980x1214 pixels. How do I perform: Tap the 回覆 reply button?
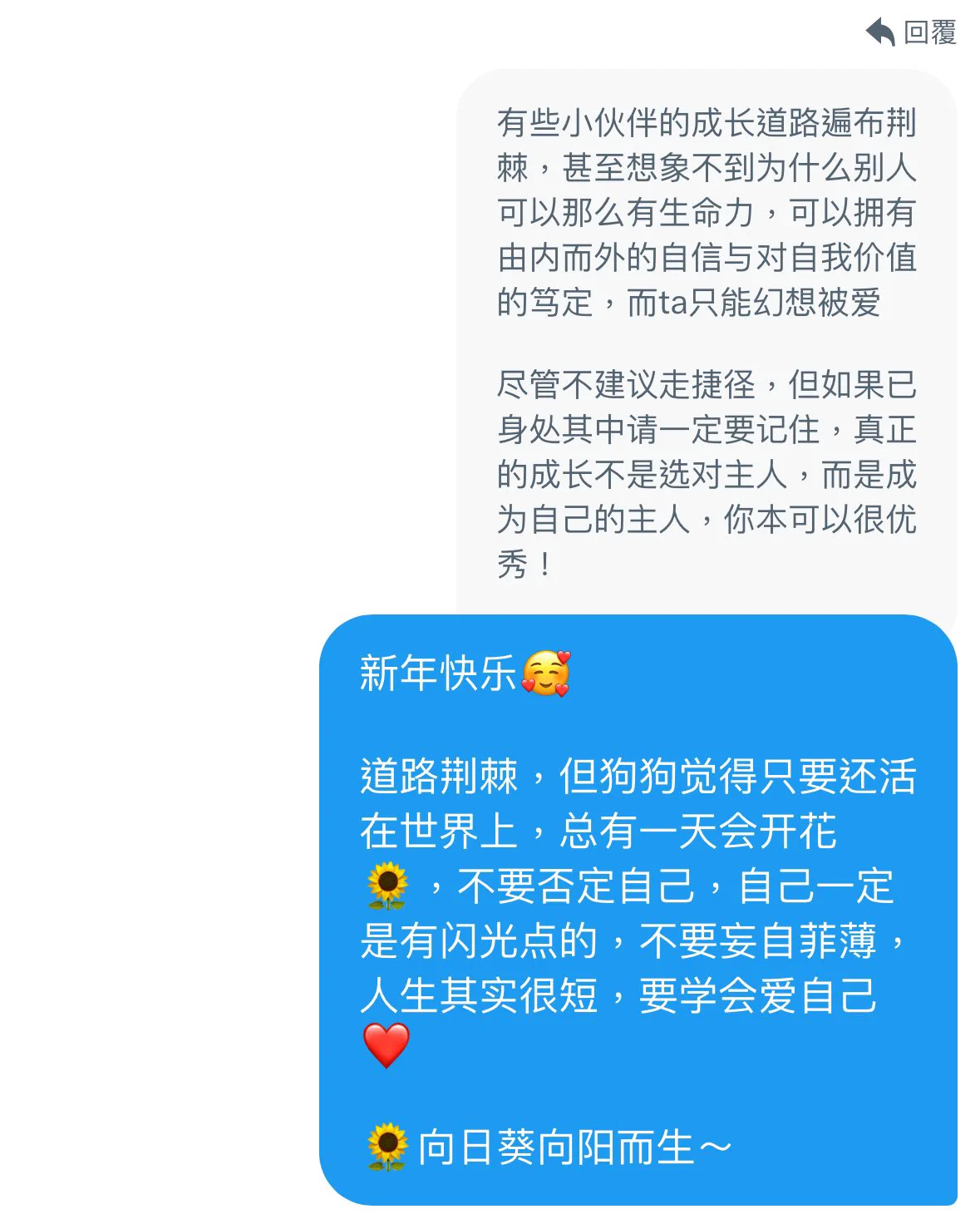[911, 32]
